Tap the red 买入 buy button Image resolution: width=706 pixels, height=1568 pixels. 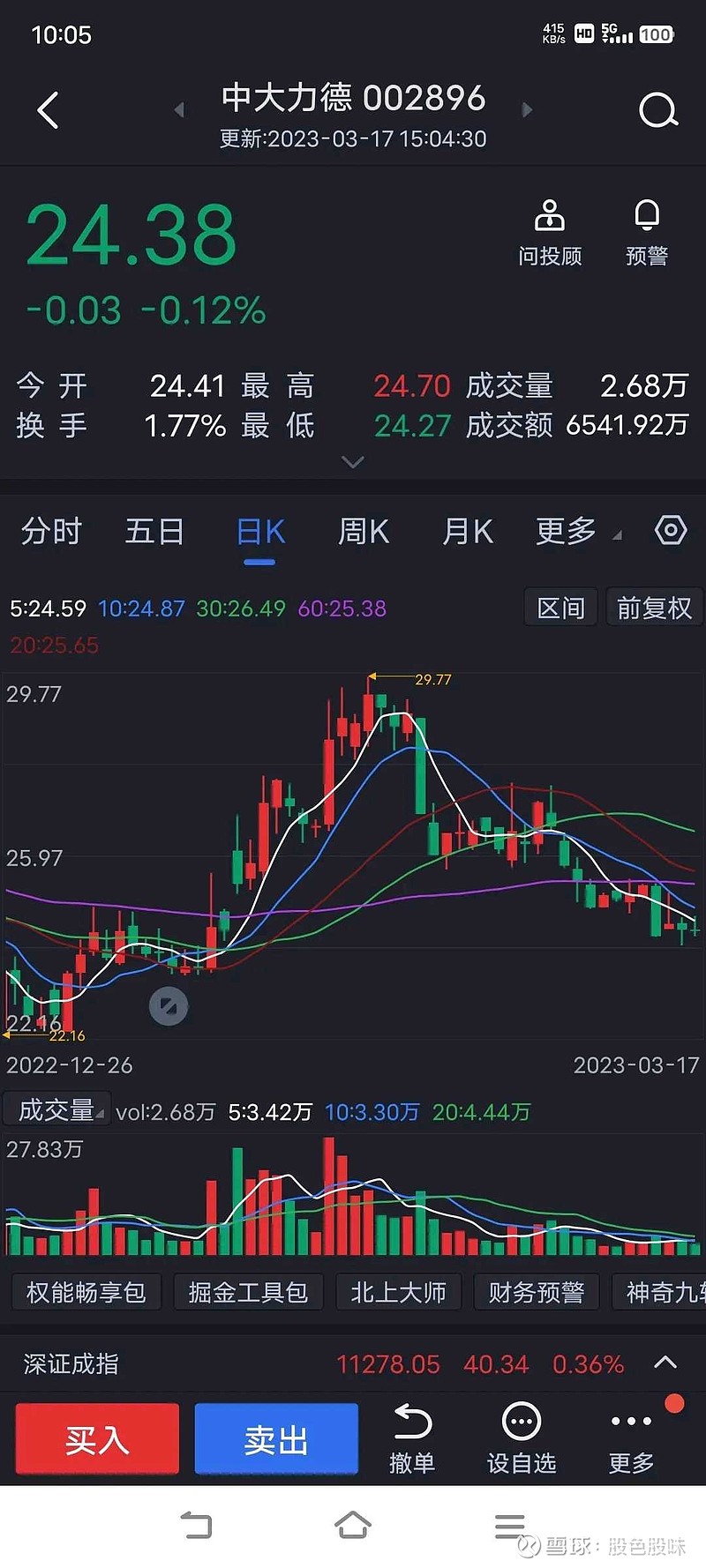coord(97,1439)
